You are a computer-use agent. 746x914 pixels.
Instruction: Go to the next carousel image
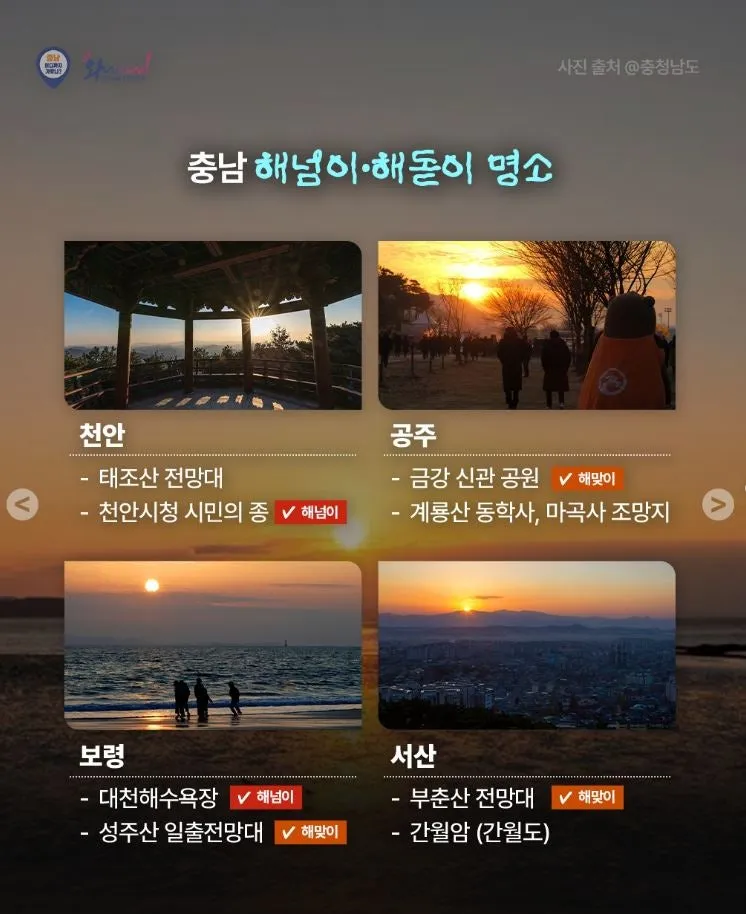point(717,504)
